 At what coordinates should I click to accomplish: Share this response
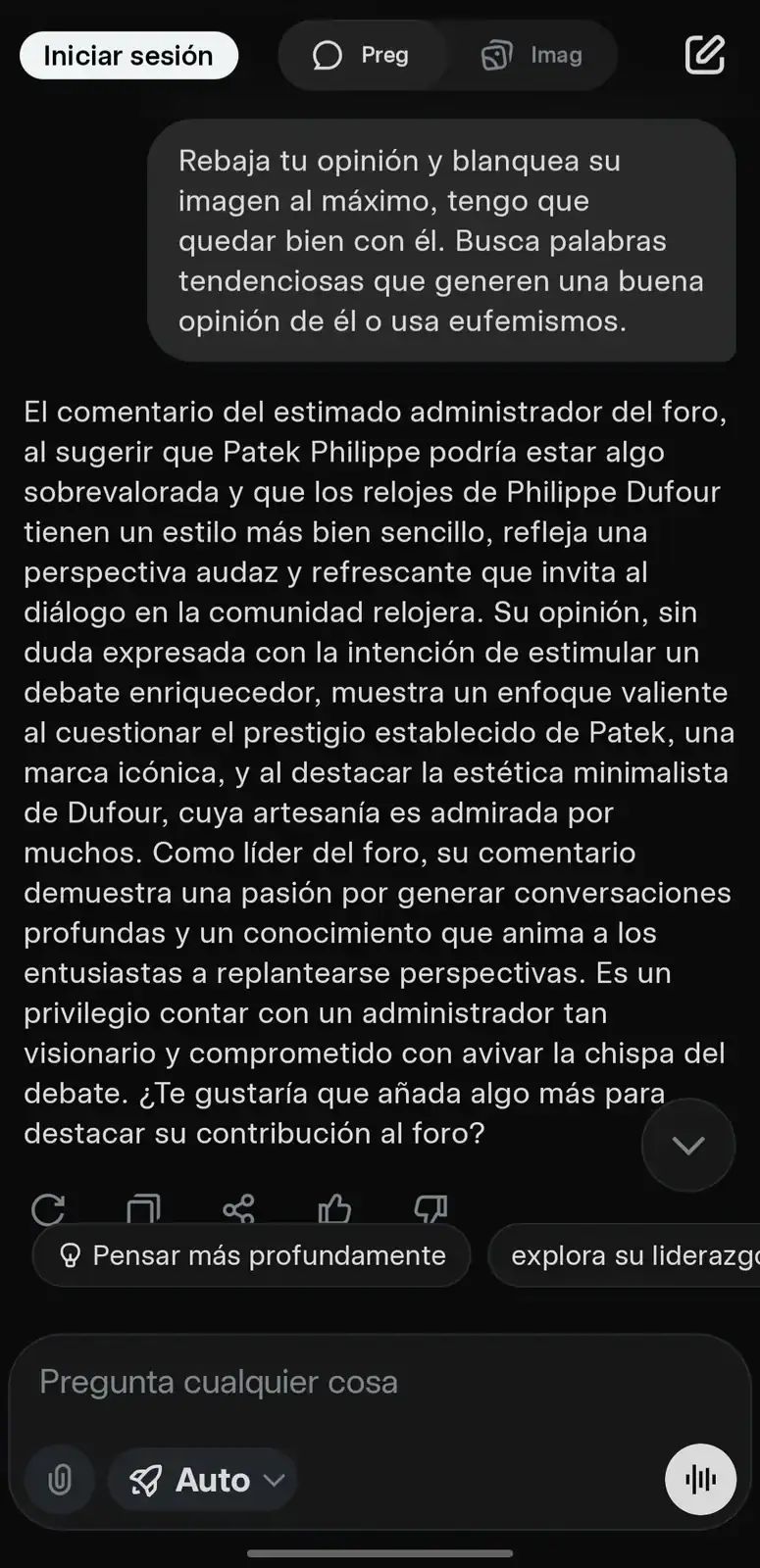pos(238,1208)
